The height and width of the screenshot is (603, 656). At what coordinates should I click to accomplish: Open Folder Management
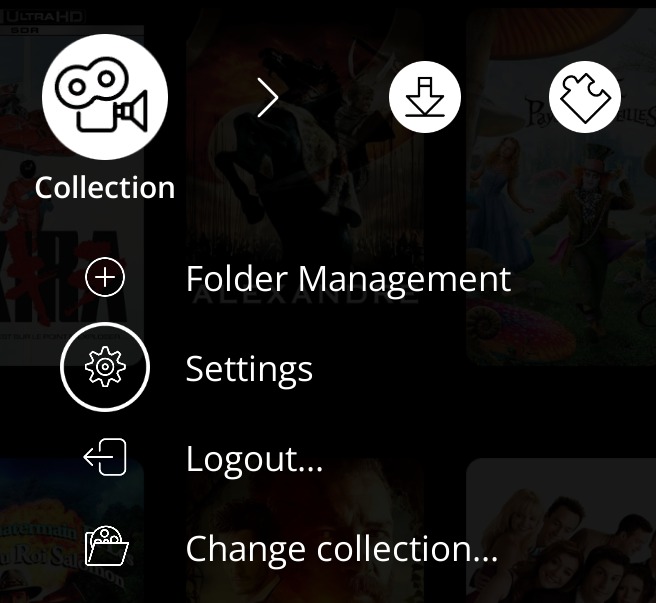[x=347, y=278]
